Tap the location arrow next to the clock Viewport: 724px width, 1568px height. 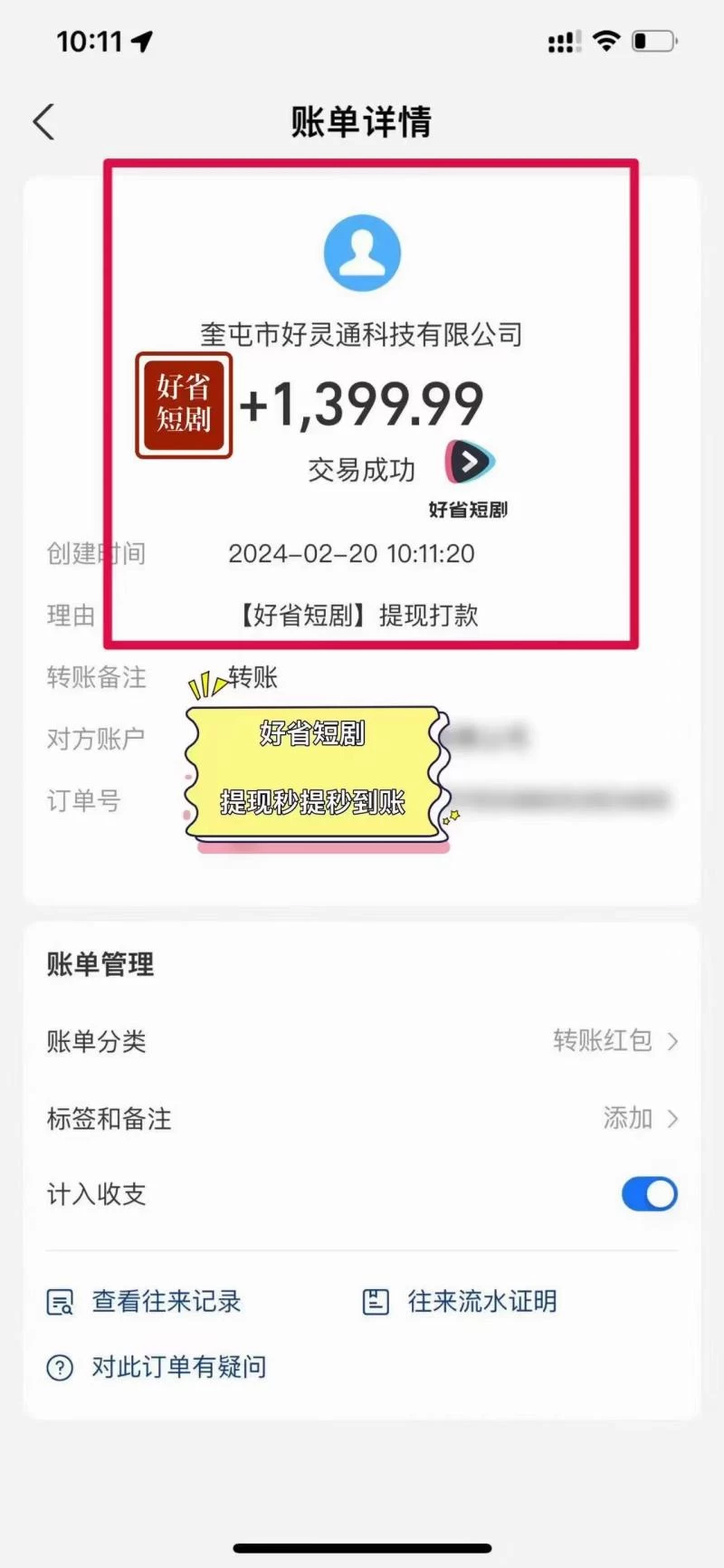141,38
